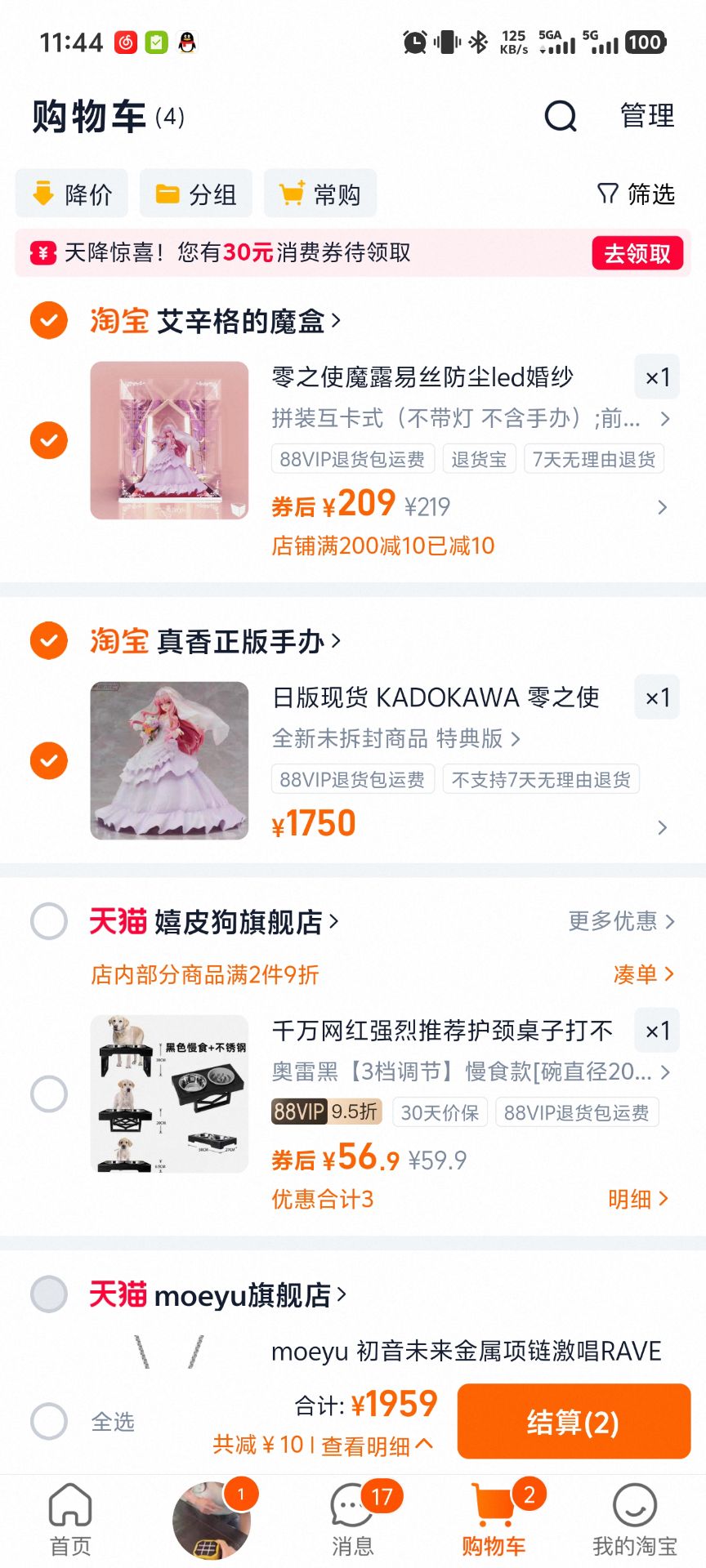Viewport: 706px width, 1568px height.
Task: Proceed to checkout with 结算(2)
Action: click(574, 1422)
